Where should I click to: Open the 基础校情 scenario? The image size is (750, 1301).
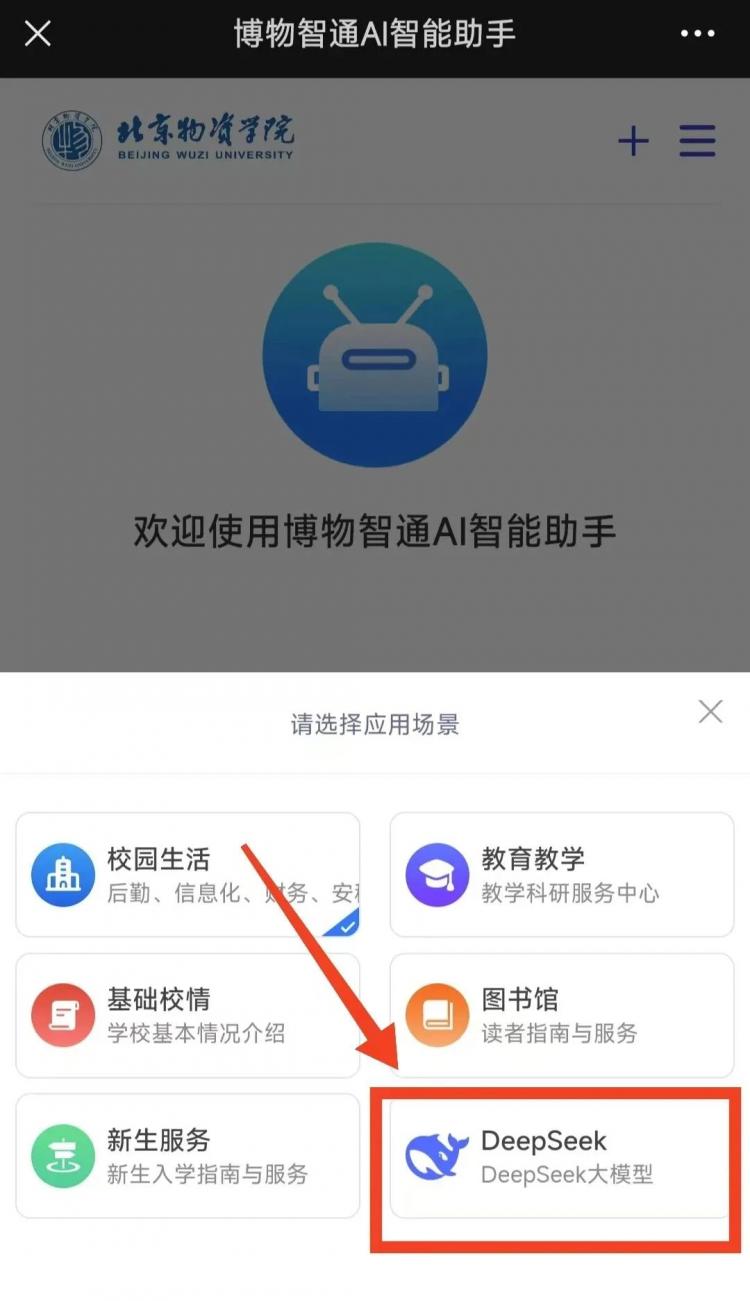(x=187, y=1015)
